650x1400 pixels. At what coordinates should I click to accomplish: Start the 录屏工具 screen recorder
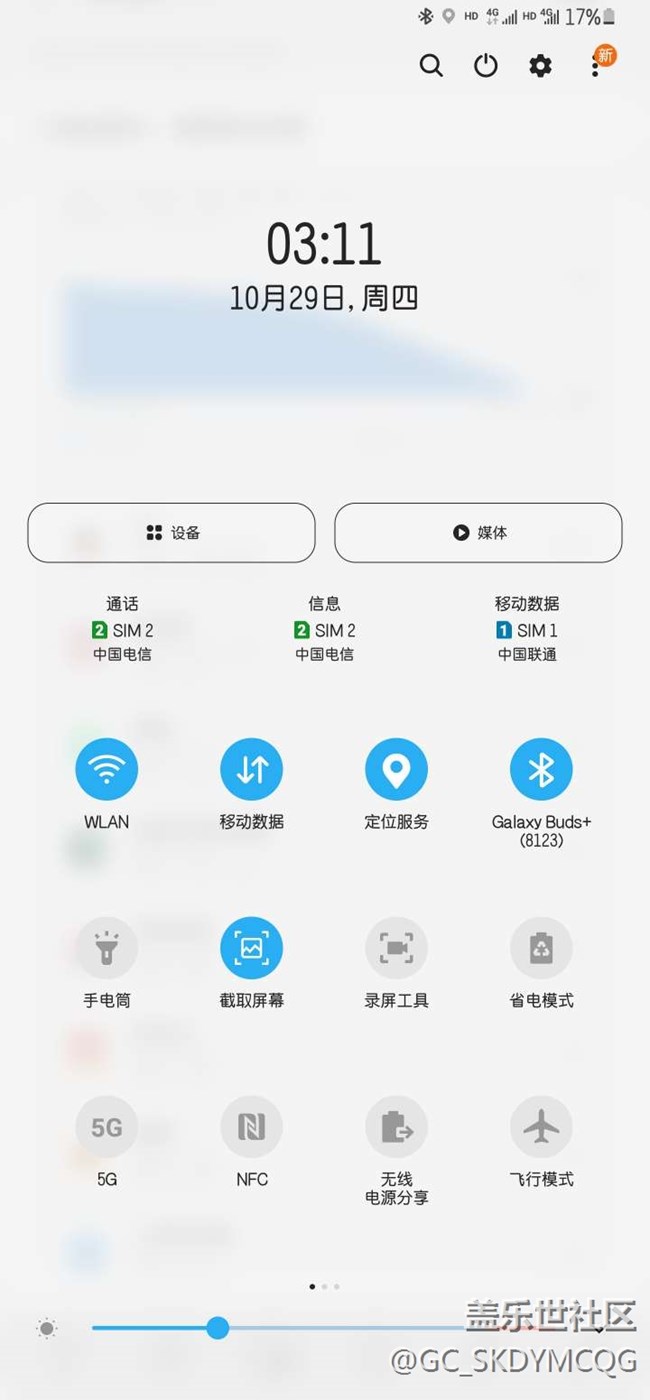click(397, 948)
